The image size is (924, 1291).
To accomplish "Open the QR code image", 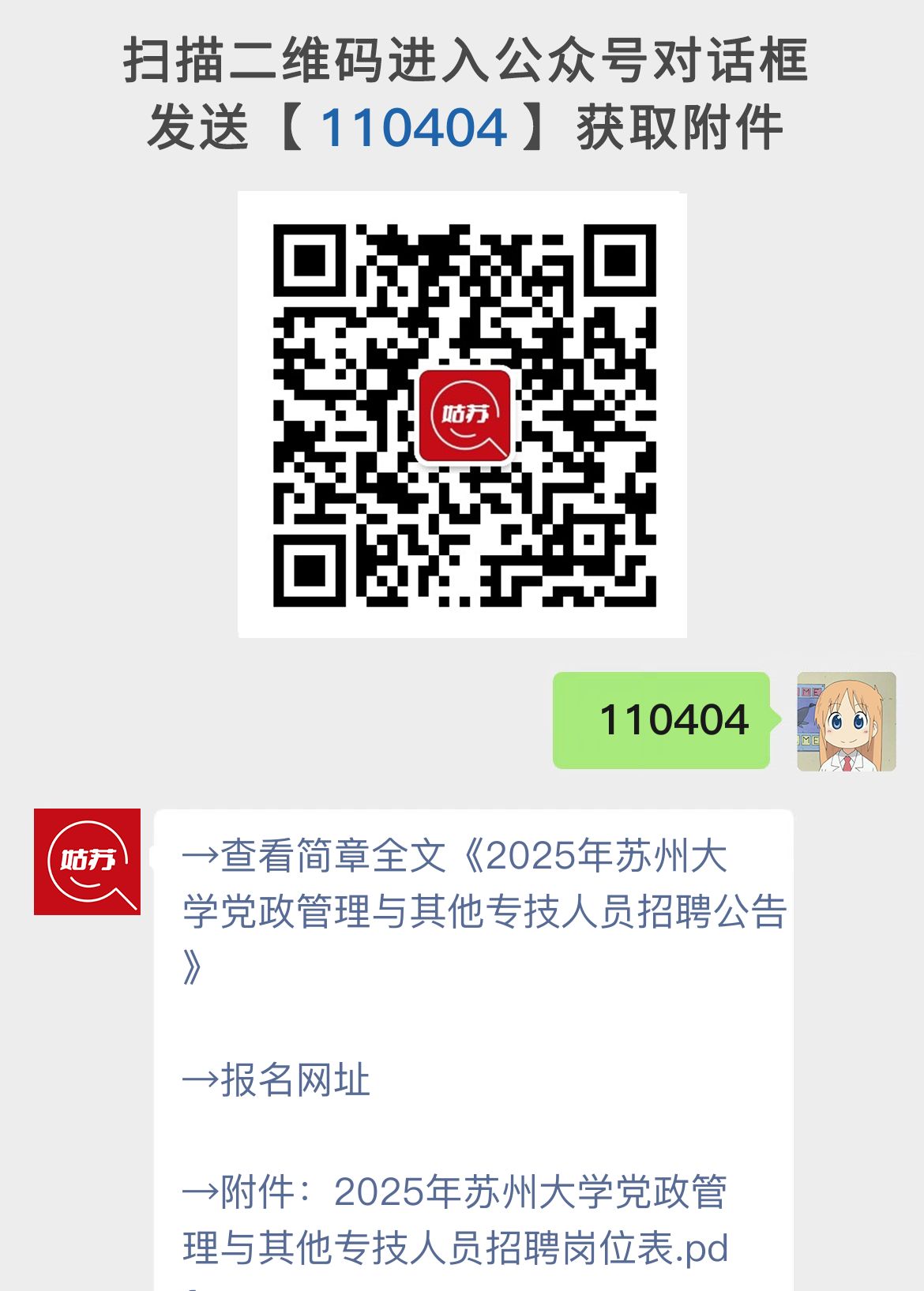I will [464, 415].
